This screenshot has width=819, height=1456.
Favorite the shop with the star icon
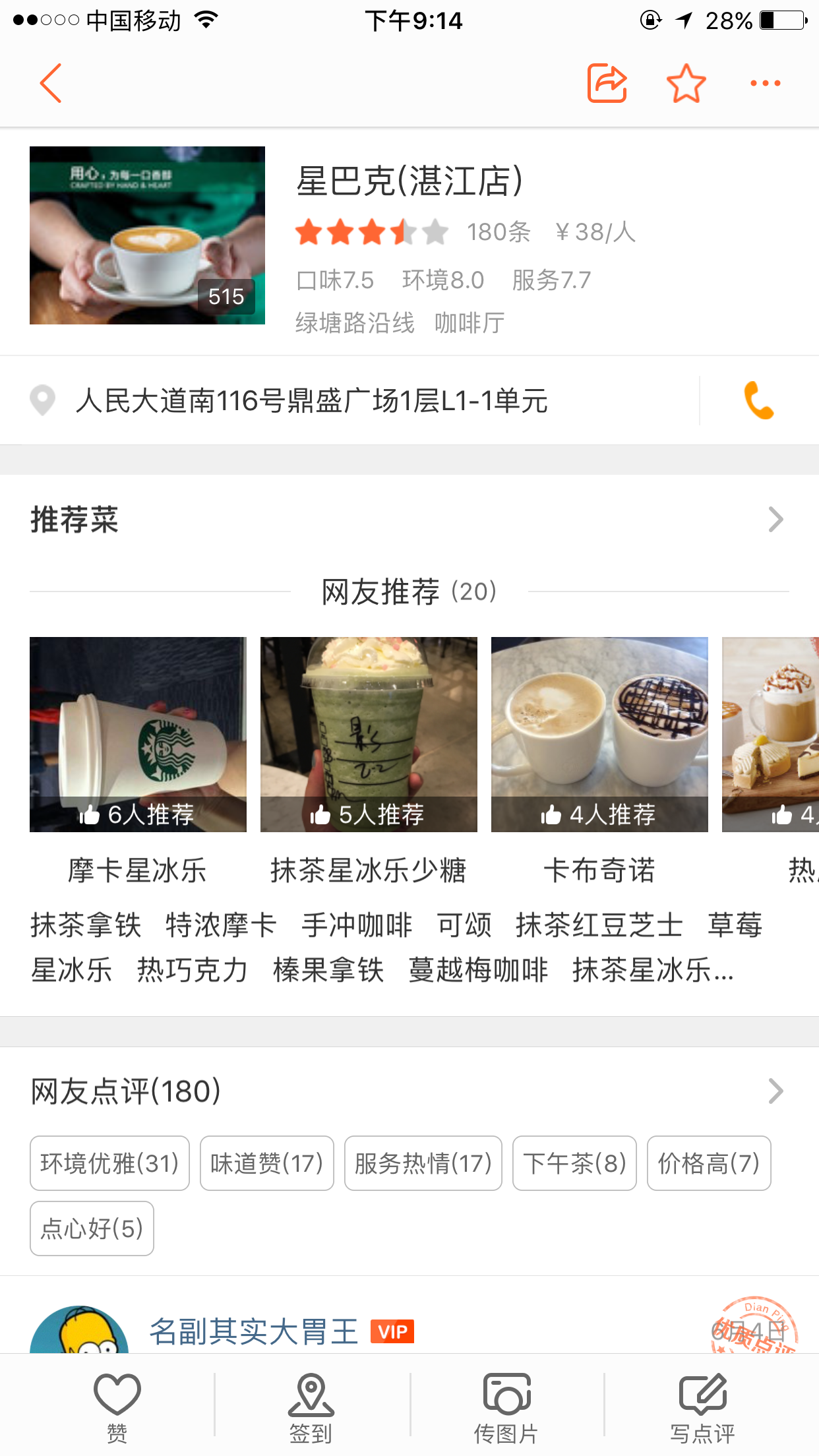pyautogui.click(x=686, y=83)
